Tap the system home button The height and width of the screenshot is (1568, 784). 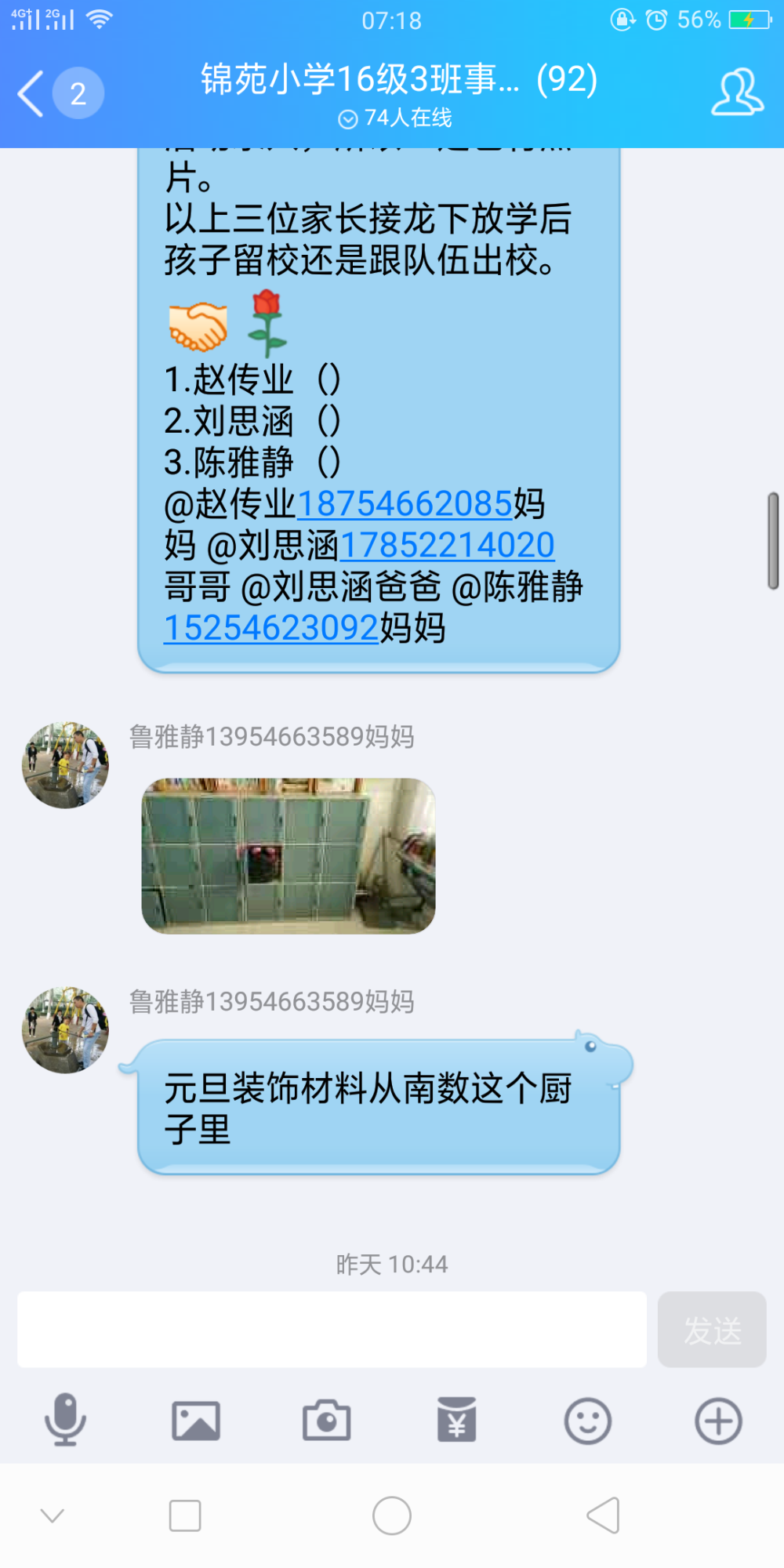click(392, 1515)
